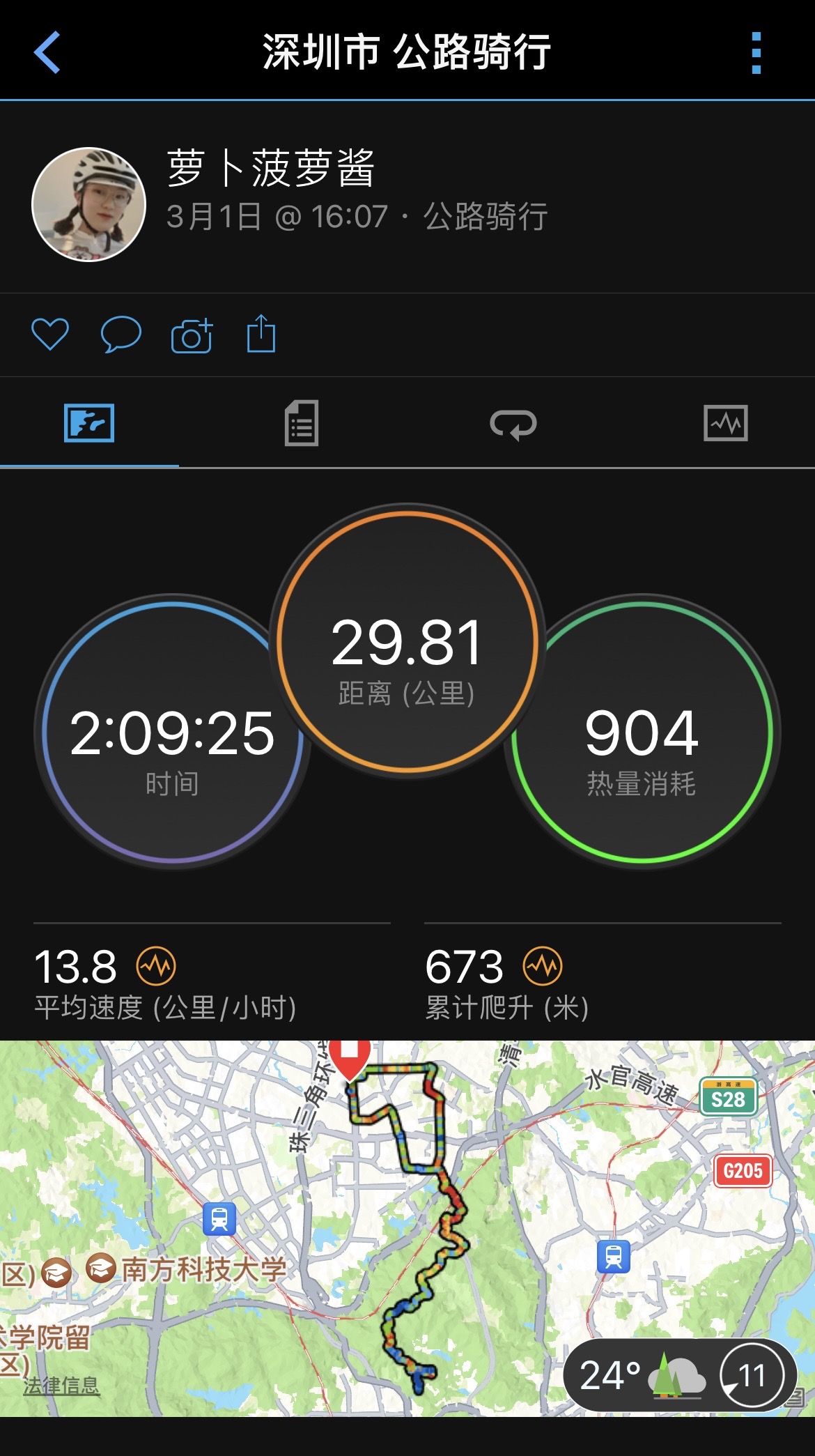Share this road cycling activity
Viewport: 815px width, 1456px height.
click(261, 333)
